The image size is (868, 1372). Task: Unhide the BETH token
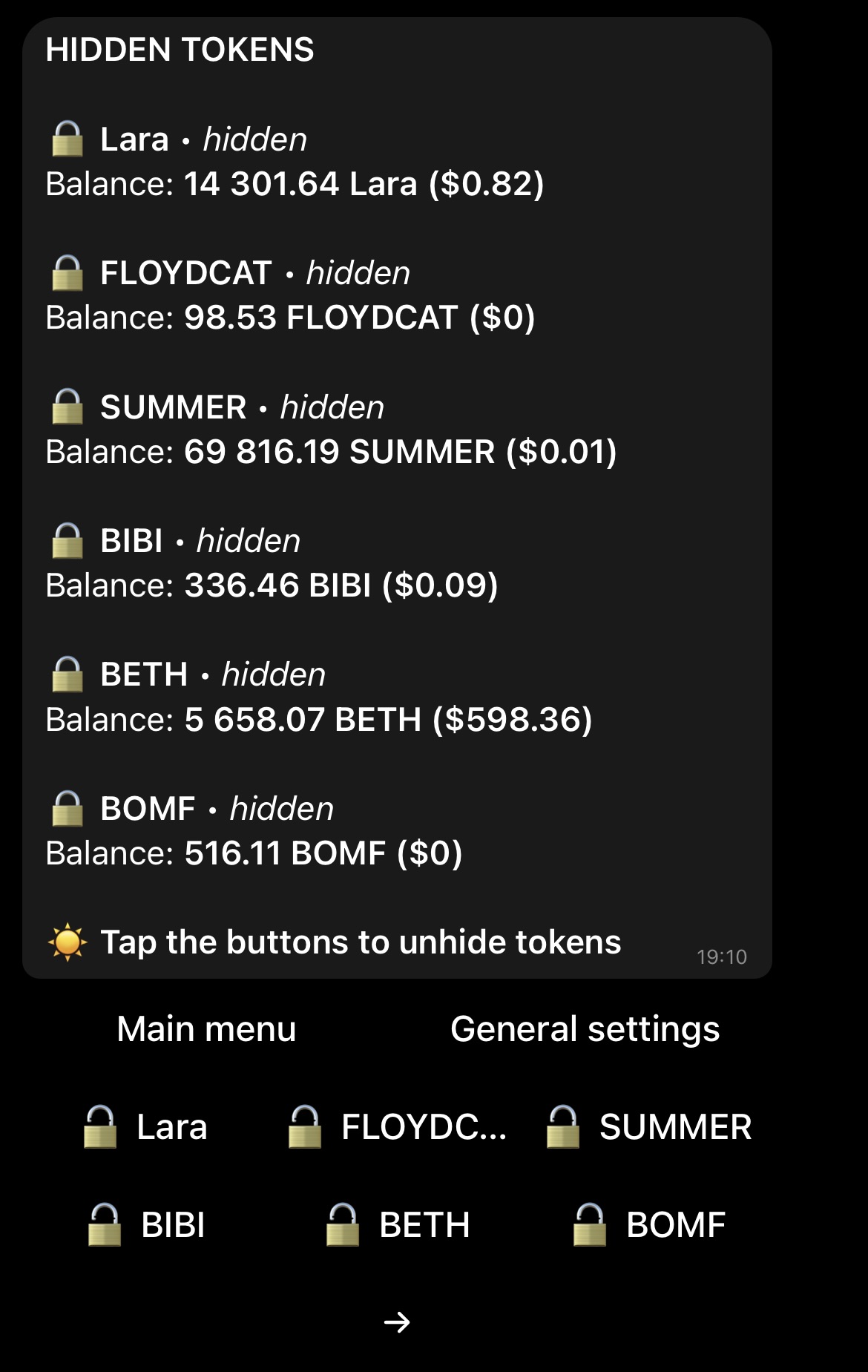[x=398, y=1224]
